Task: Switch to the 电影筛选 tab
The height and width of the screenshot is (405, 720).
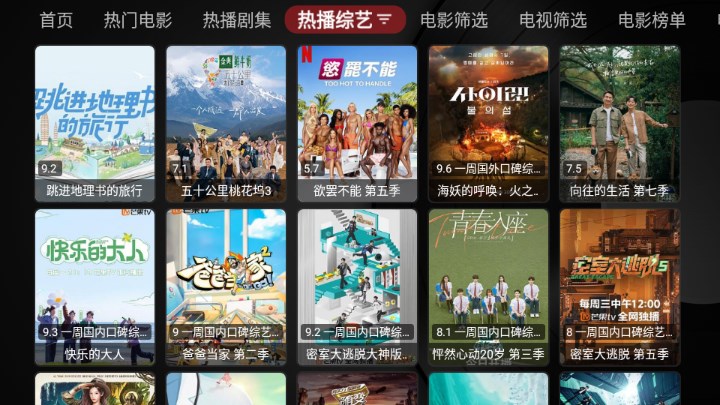Action: [x=453, y=20]
